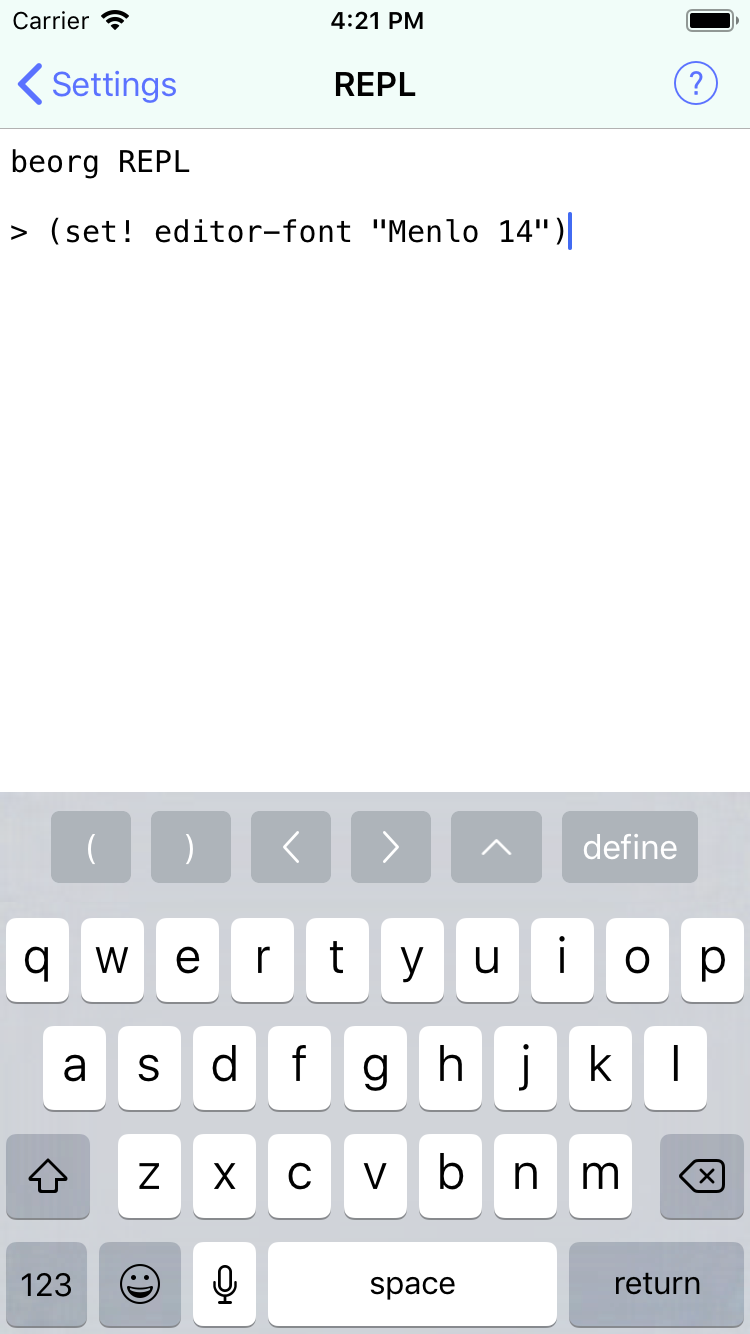Image resolution: width=750 pixels, height=1334 pixels.
Task: Open the help question mark icon
Action: tap(696, 84)
